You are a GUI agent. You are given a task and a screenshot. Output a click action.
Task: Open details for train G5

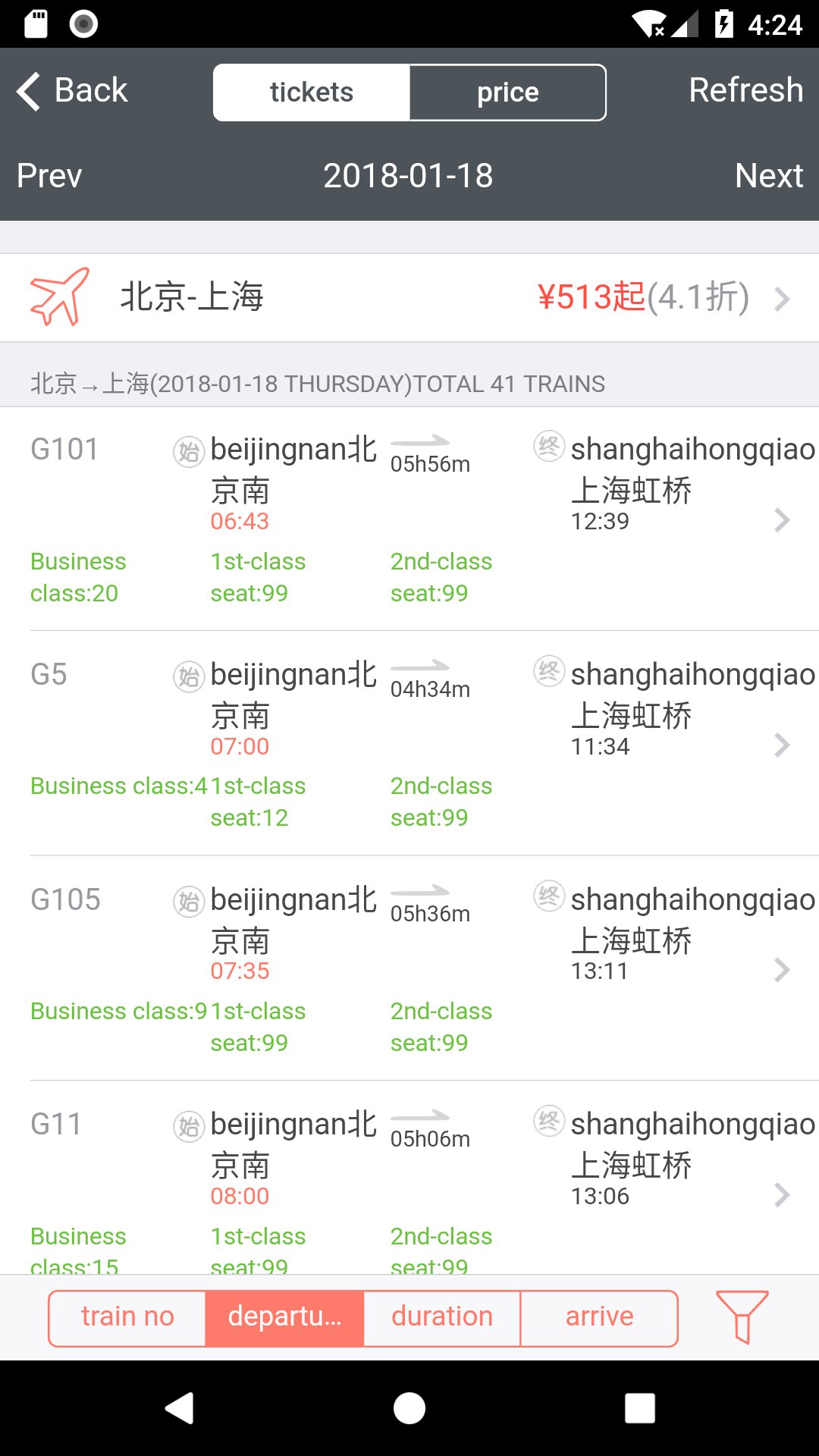[409, 743]
